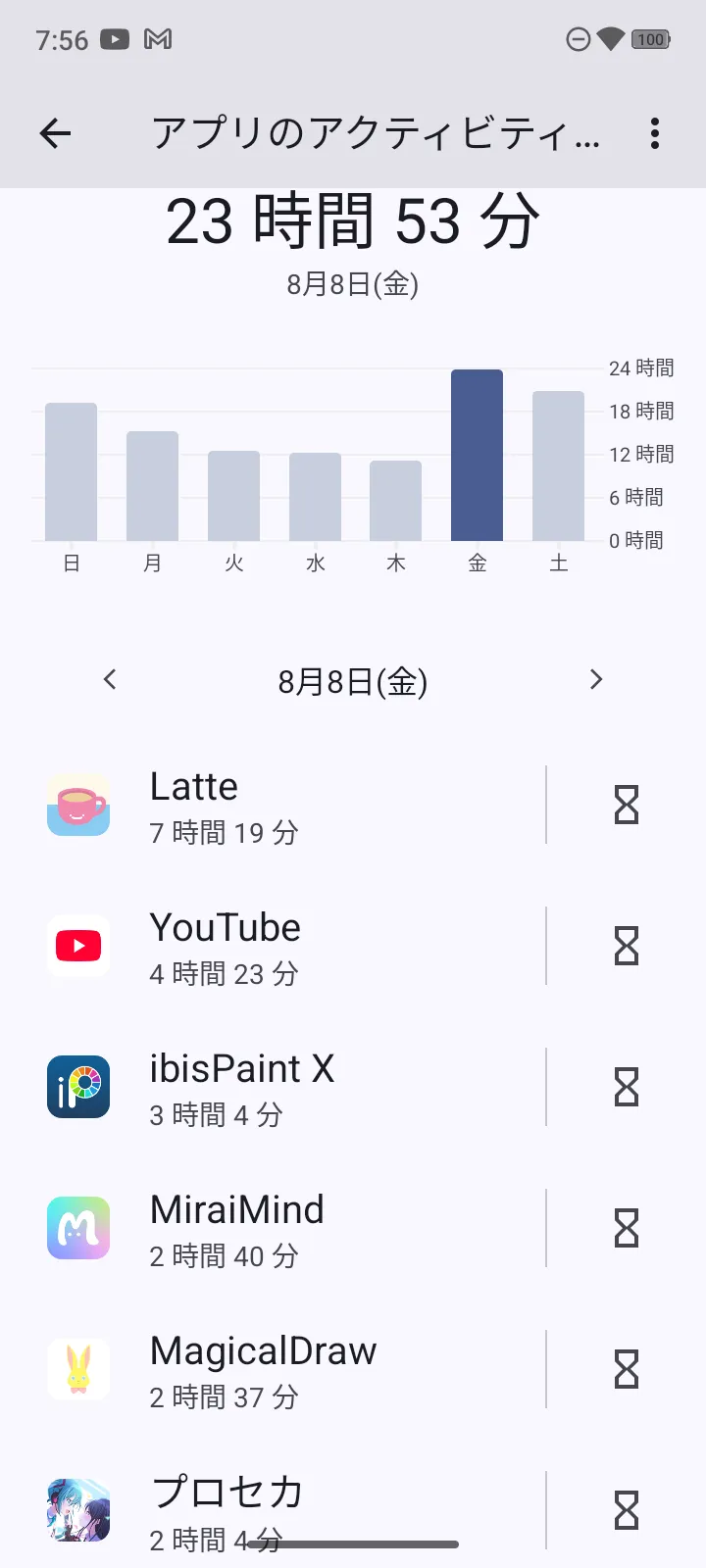Select the Sunday bar in the chart

click(x=71, y=471)
